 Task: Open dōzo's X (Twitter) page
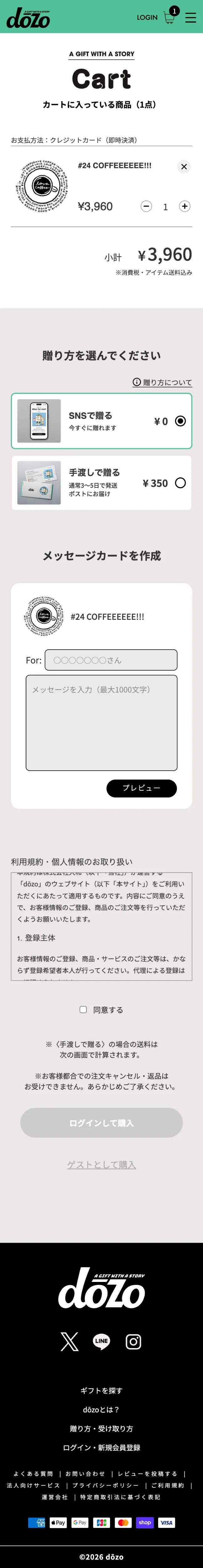point(69,1341)
